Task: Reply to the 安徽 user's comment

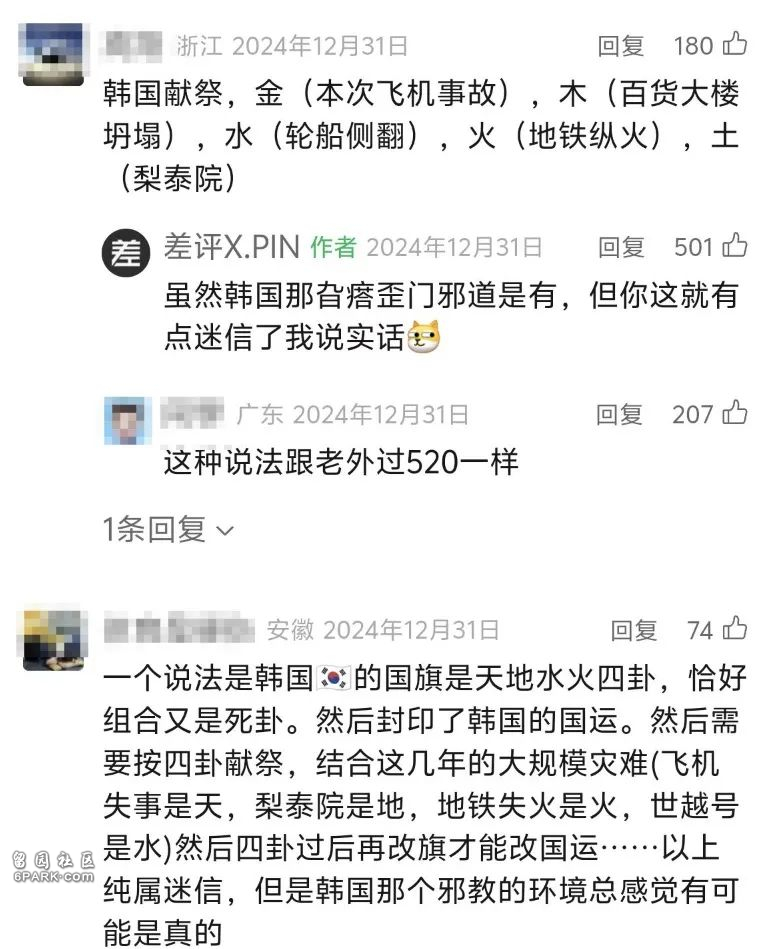Action: point(634,630)
